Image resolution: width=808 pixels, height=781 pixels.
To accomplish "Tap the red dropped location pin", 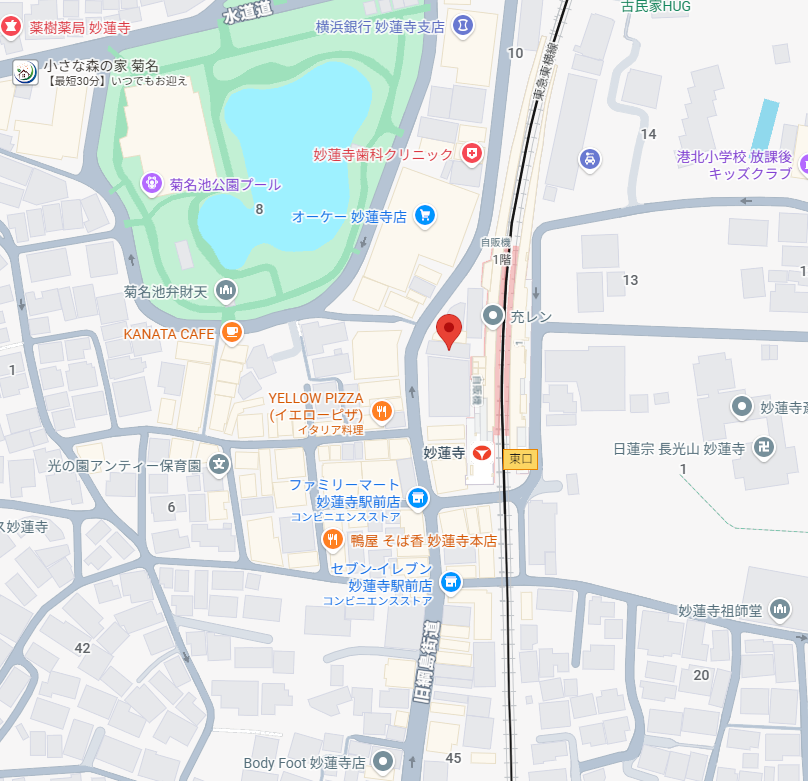I will point(450,329).
